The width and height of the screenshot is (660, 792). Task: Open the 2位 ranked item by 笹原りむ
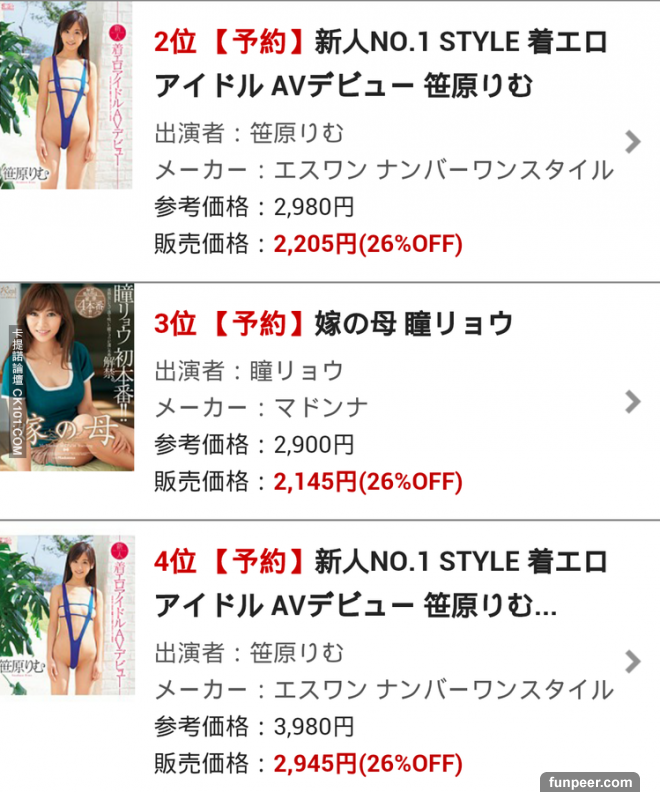380,61
